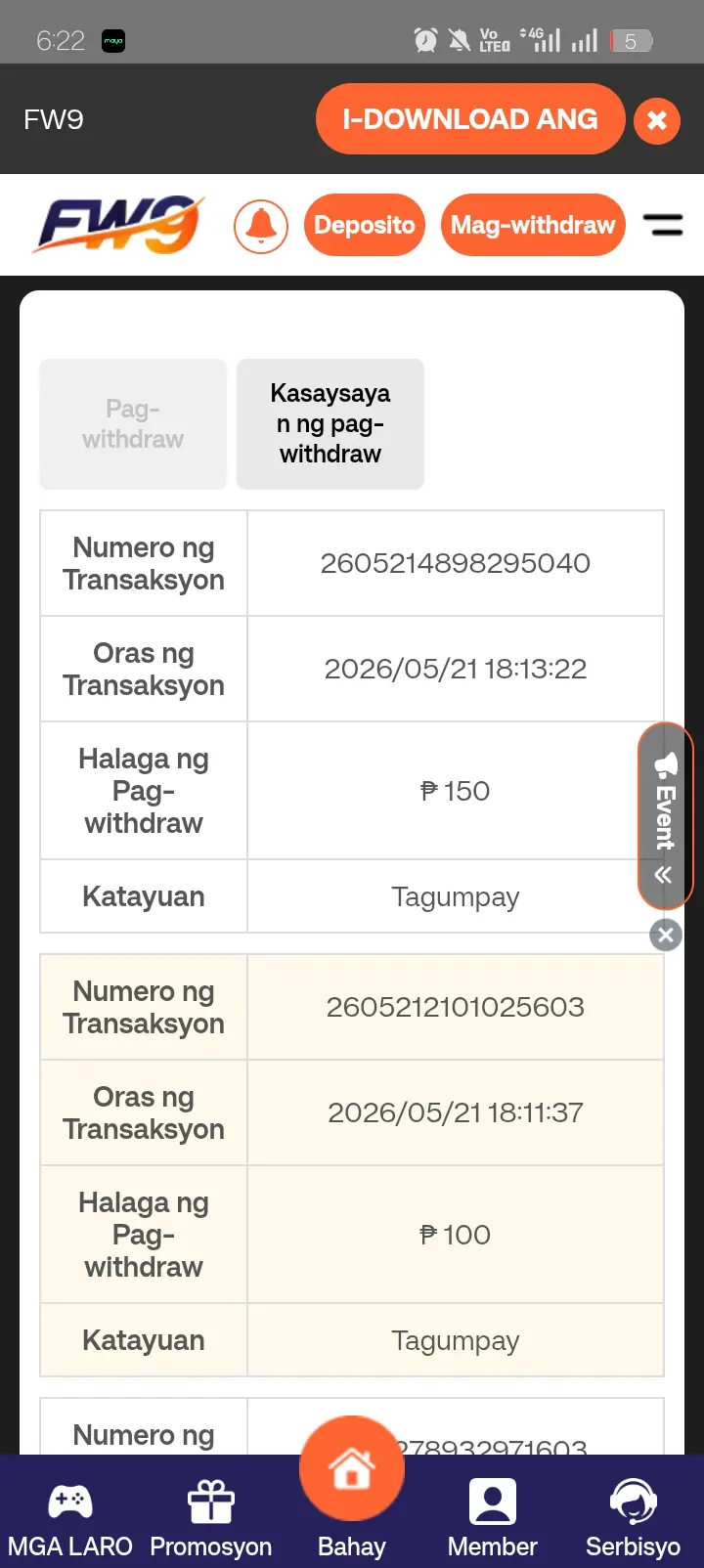The image size is (704, 1568).
Task: Open the hamburger menu
Action: [663, 225]
